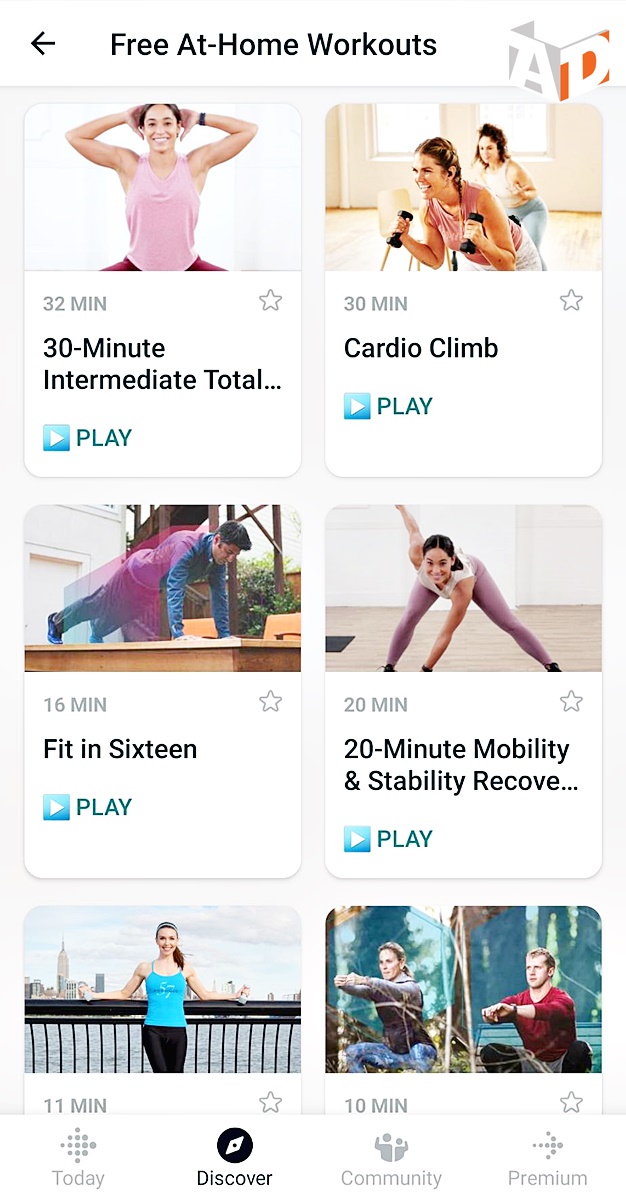Open the Premium tab
Screen dimensions: 626x1200
[547, 1158]
